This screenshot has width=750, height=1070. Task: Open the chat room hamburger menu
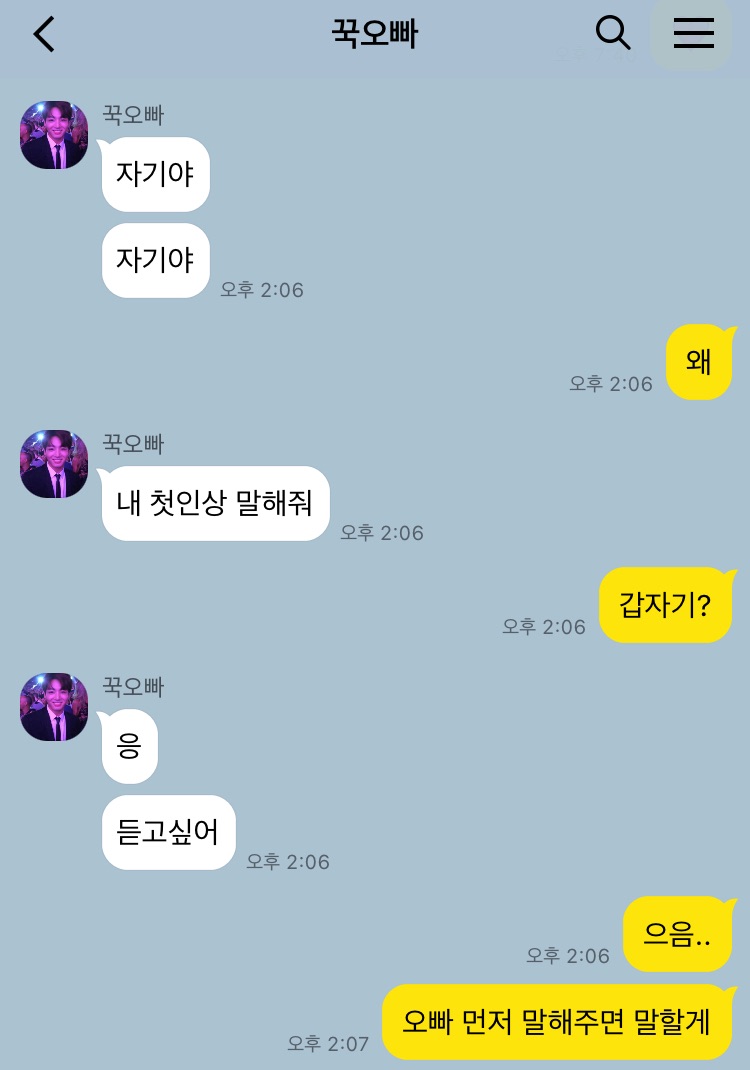(x=692, y=34)
